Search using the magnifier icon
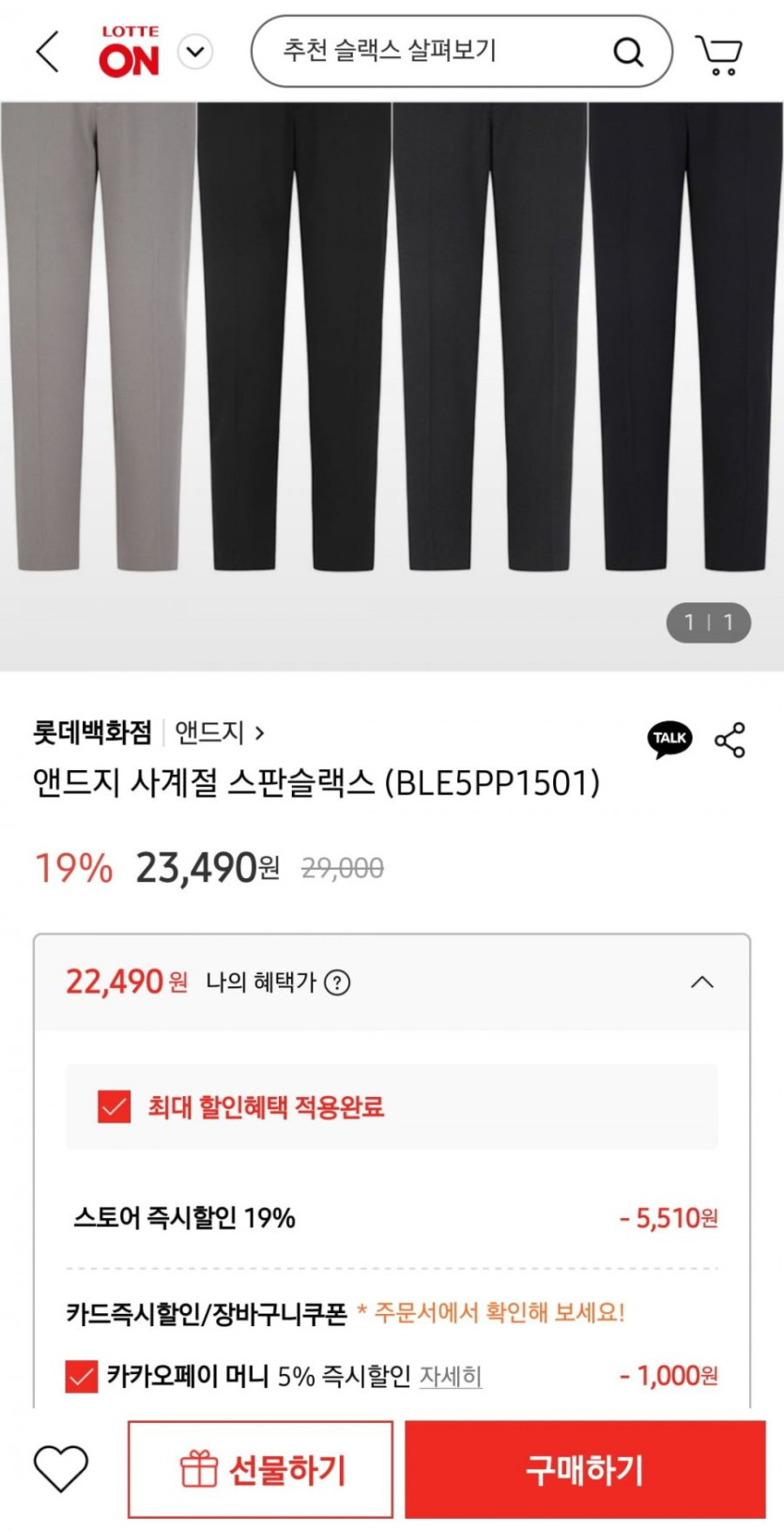The width and height of the screenshot is (784, 1531). point(629,52)
